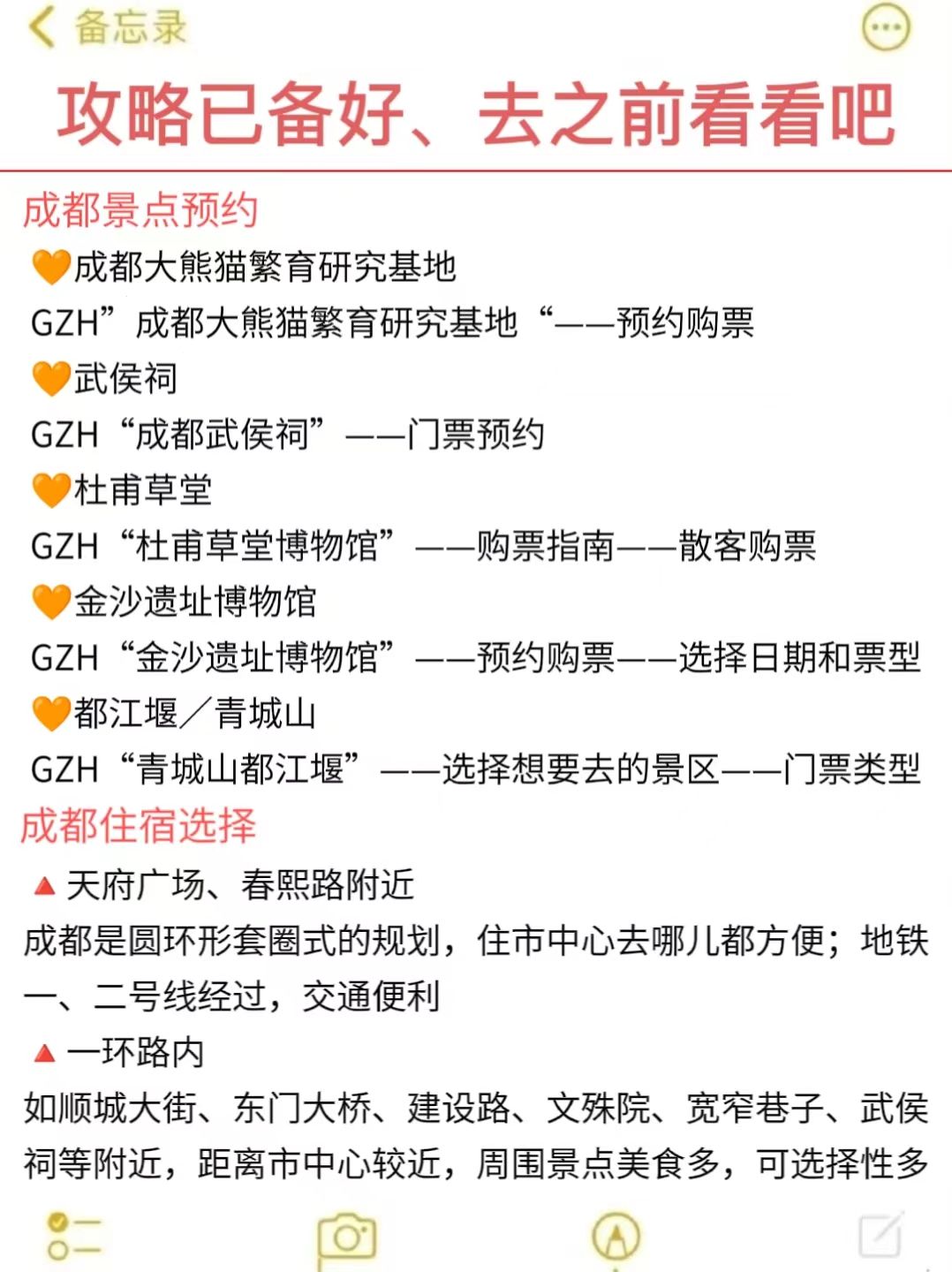Select the markup pen tool
Screen dimensions: 952x1272
[618, 1238]
